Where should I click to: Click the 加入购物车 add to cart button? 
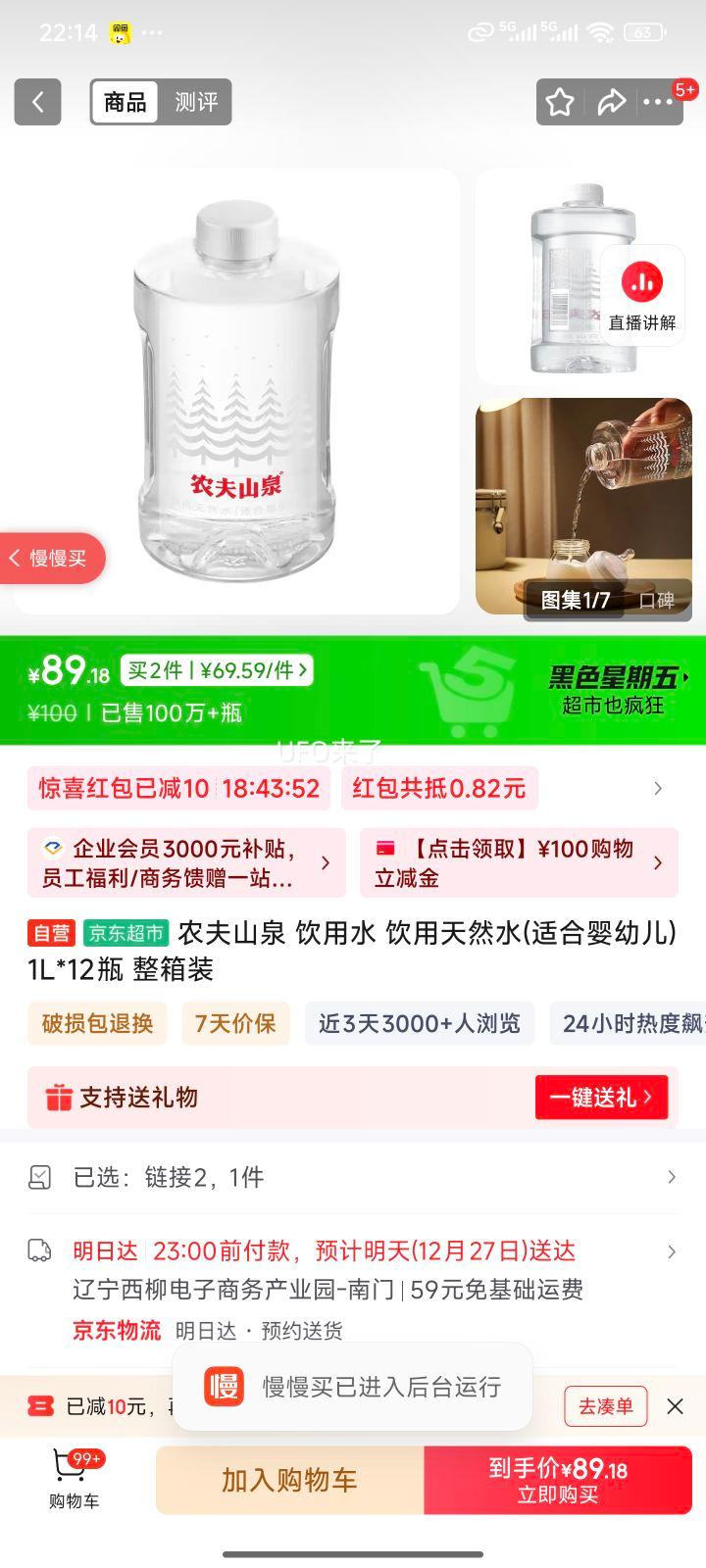pyautogui.click(x=289, y=1481)
